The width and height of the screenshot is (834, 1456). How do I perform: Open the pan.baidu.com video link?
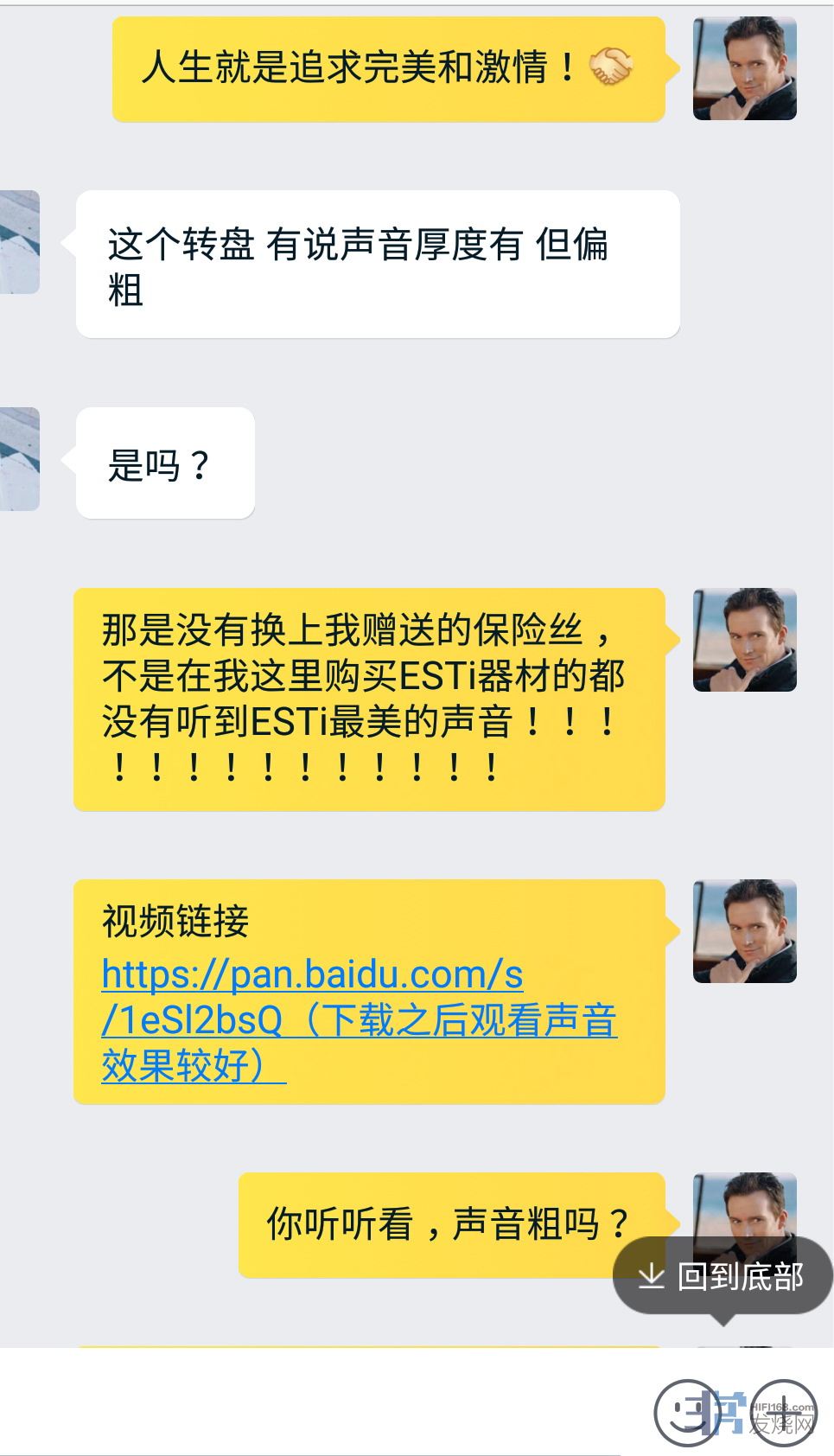[311, 975]
